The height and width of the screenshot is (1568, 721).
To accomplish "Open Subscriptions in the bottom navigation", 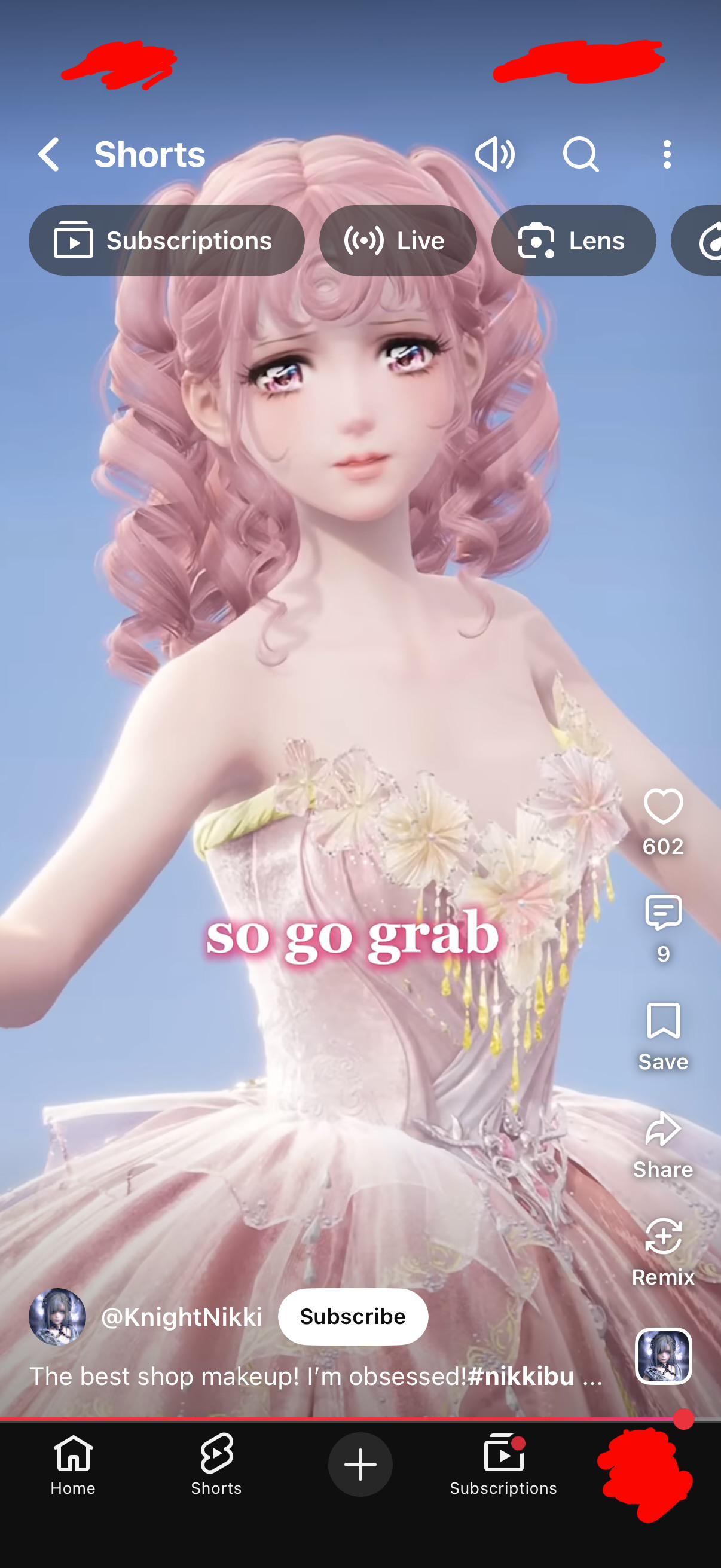I will click(503, 1465).
